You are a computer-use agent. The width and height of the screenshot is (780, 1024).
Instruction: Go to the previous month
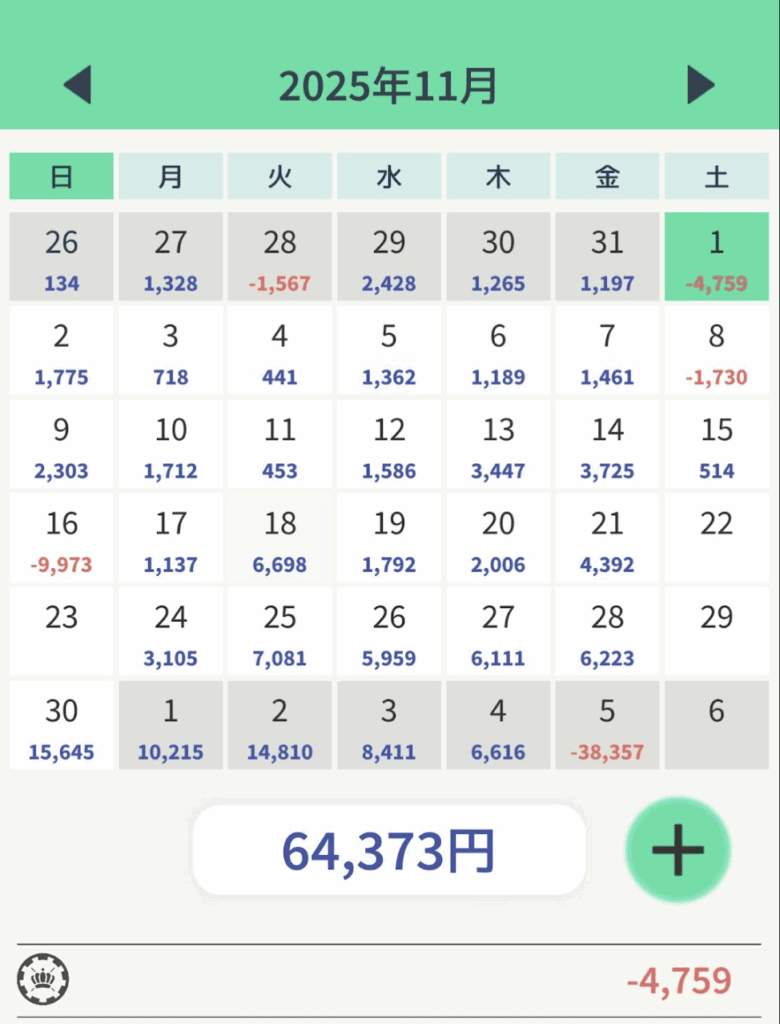(x=78, y=85)
